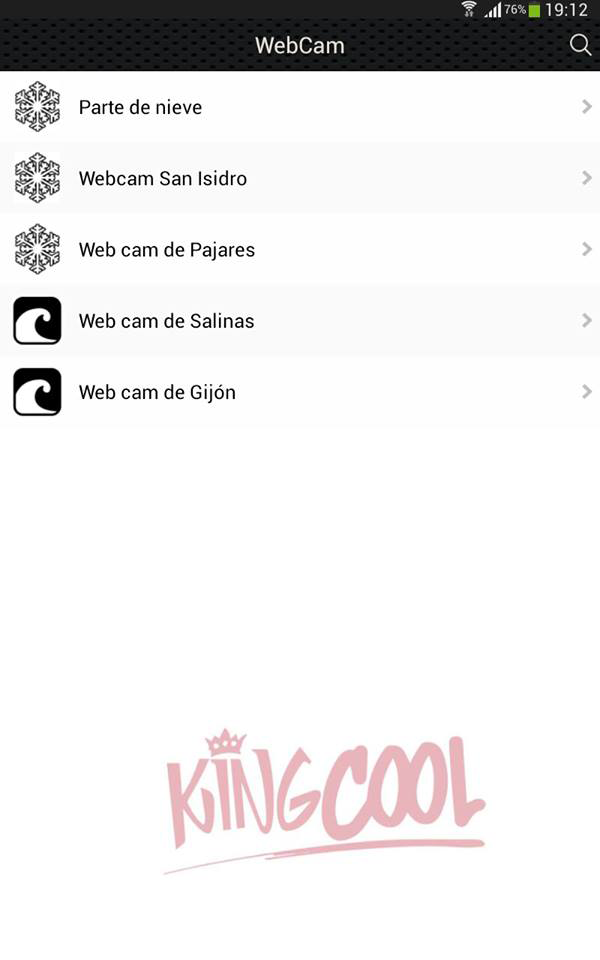The image size is (600, 960).
Task: Select Web cam de Salinas
Action: 300,321
